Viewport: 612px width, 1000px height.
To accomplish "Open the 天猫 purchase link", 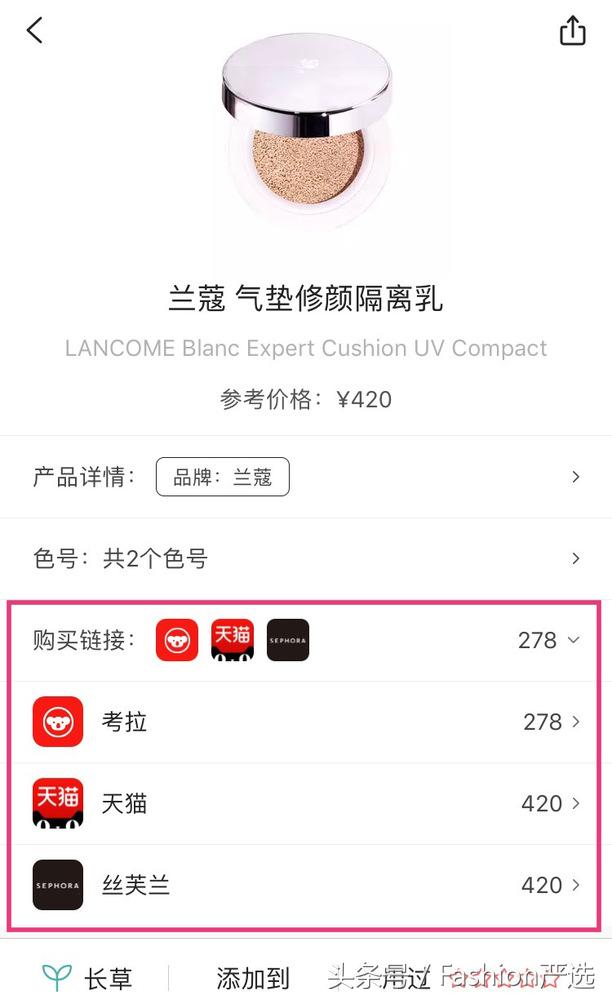I will 306,803.
